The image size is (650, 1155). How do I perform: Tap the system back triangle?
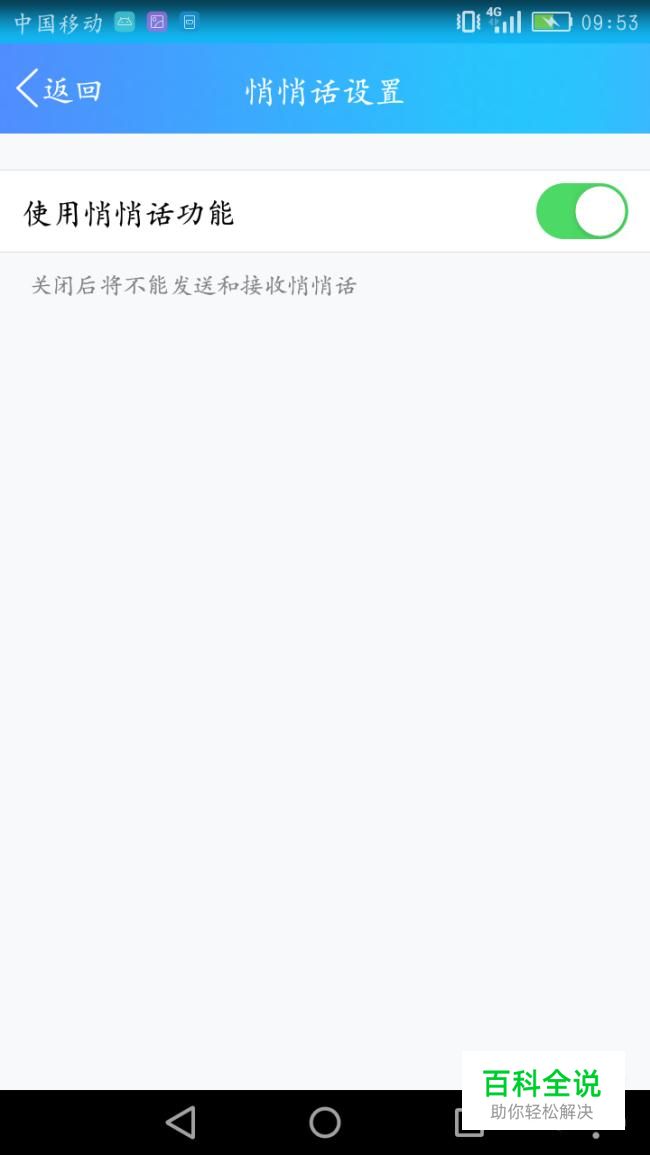click(x=181, y=1123)
